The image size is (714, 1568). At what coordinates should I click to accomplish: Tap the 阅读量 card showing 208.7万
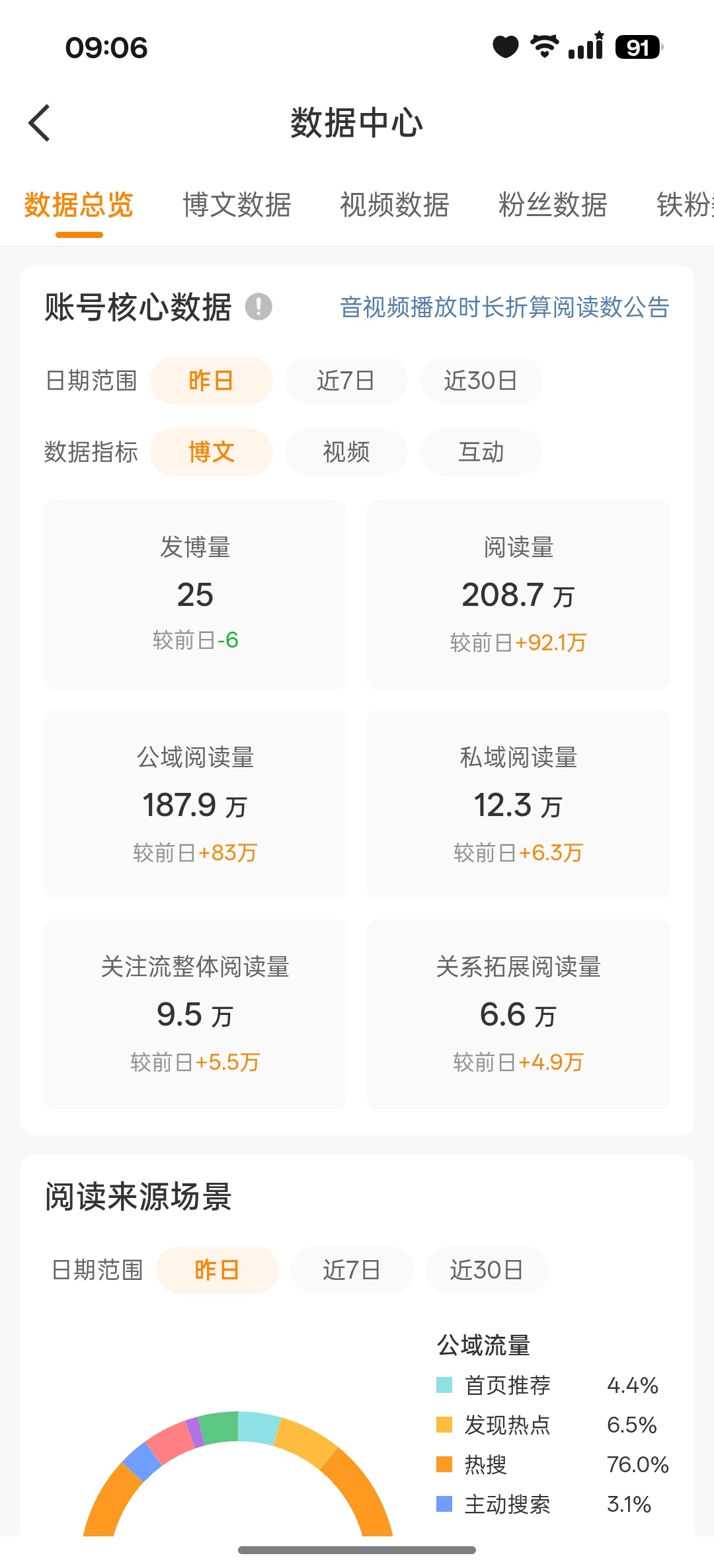click(518, 594)
